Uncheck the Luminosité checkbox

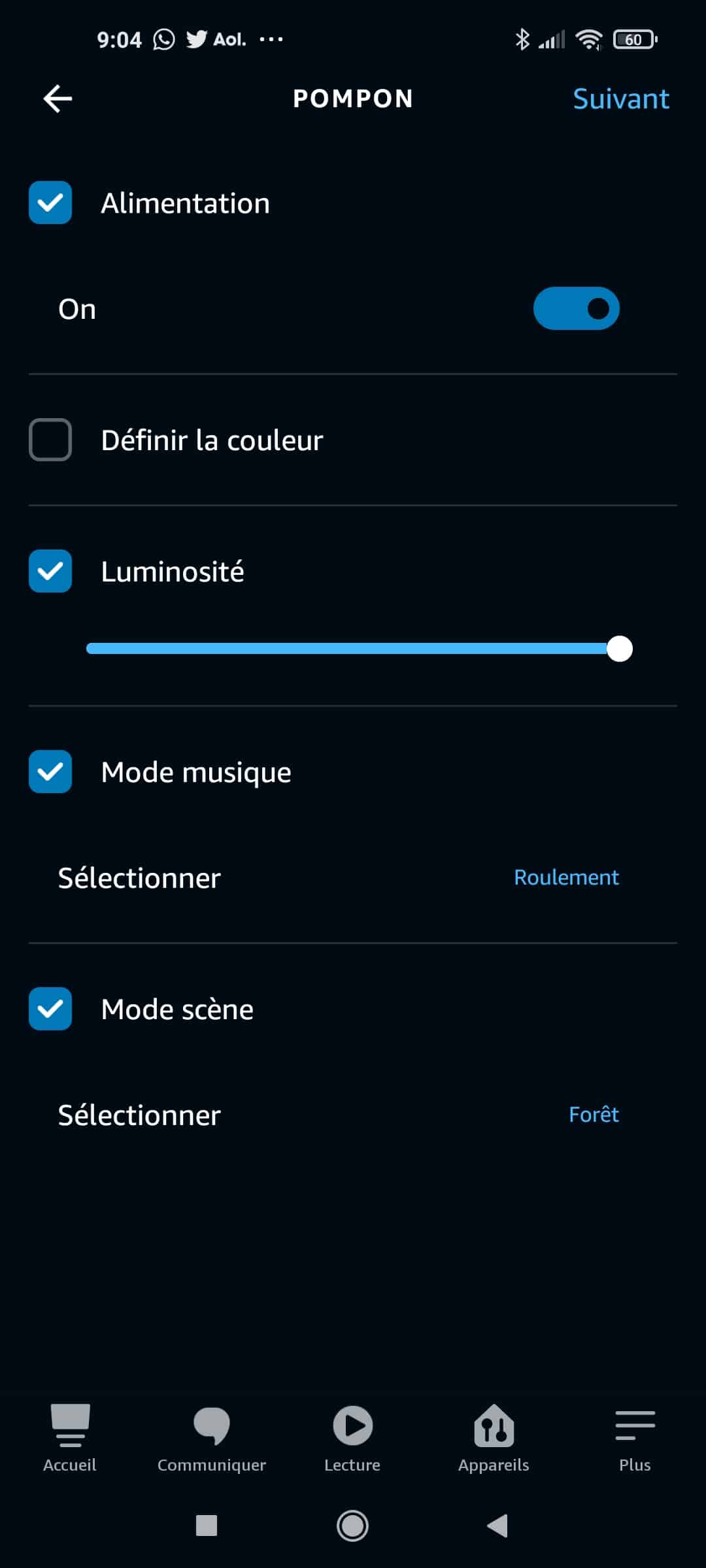point(50,571)
